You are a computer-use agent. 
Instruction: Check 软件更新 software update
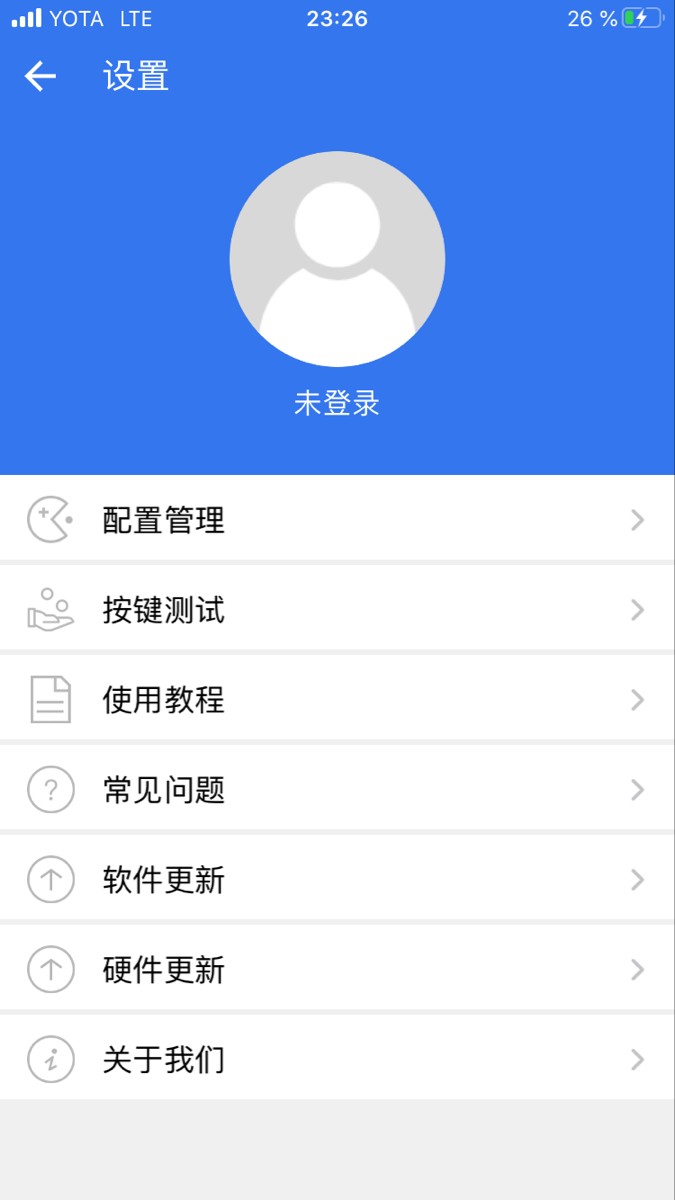337,880
